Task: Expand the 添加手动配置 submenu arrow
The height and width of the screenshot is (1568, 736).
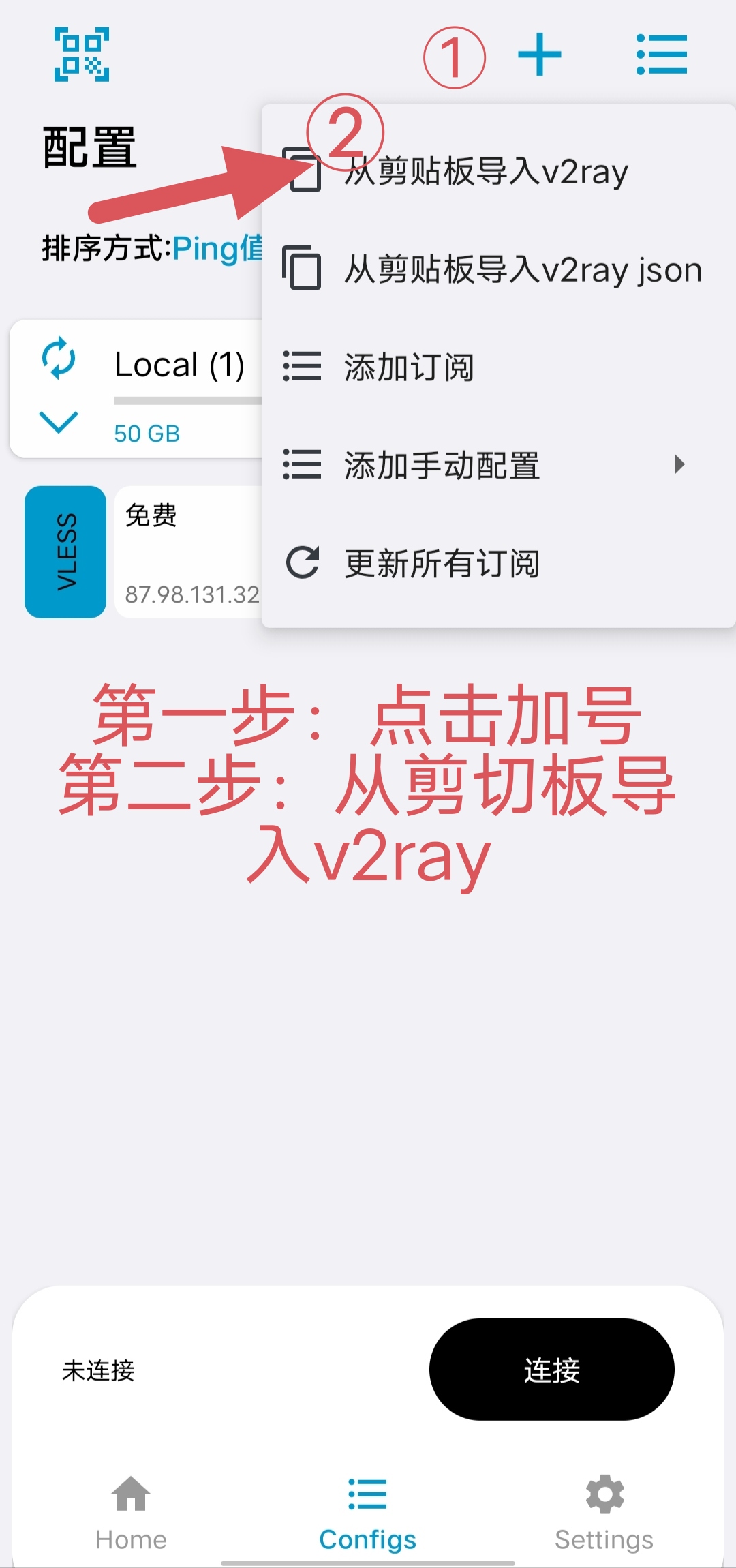Action: pos(679,465)
